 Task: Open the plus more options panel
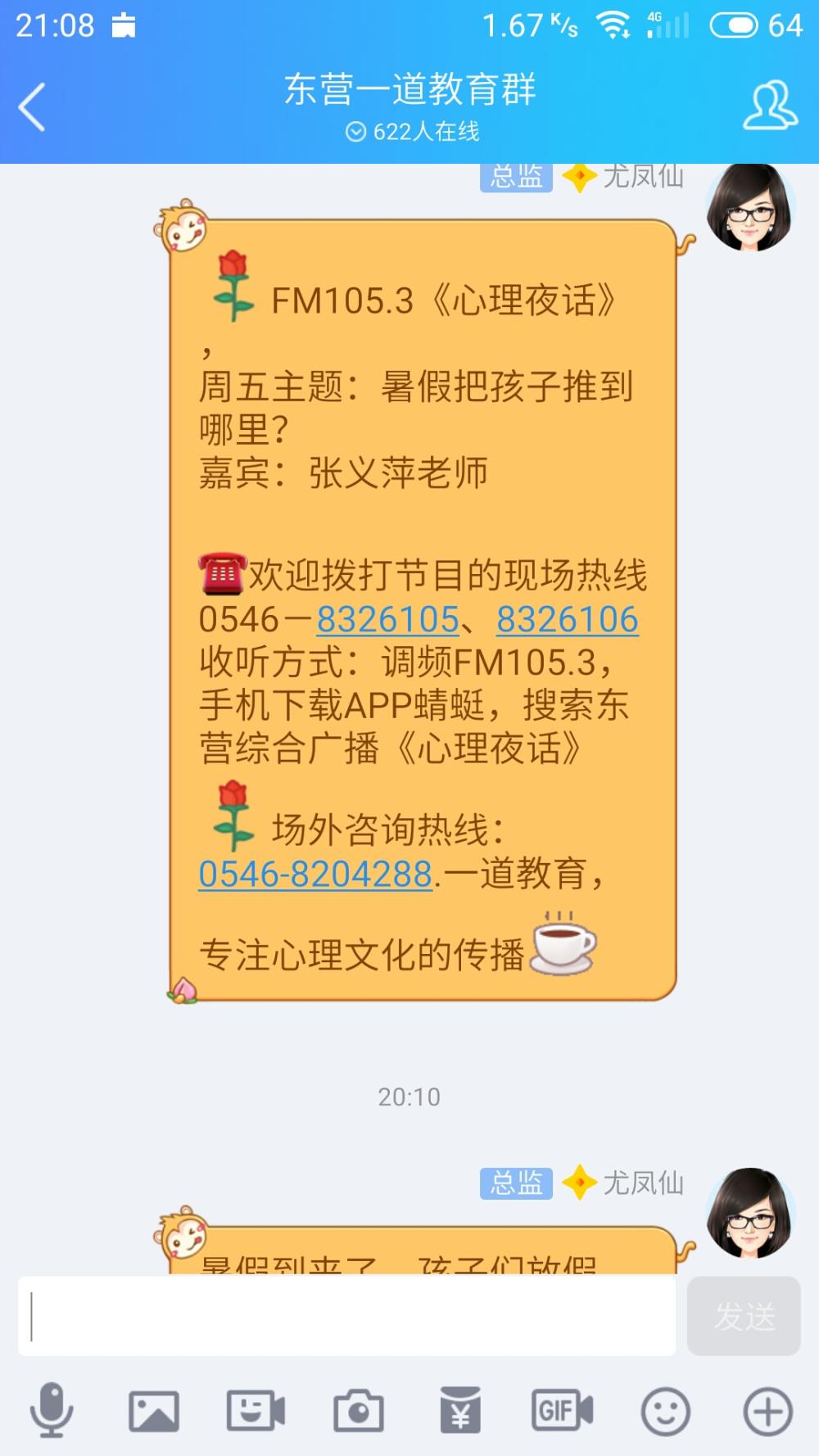pos(767,1411)
